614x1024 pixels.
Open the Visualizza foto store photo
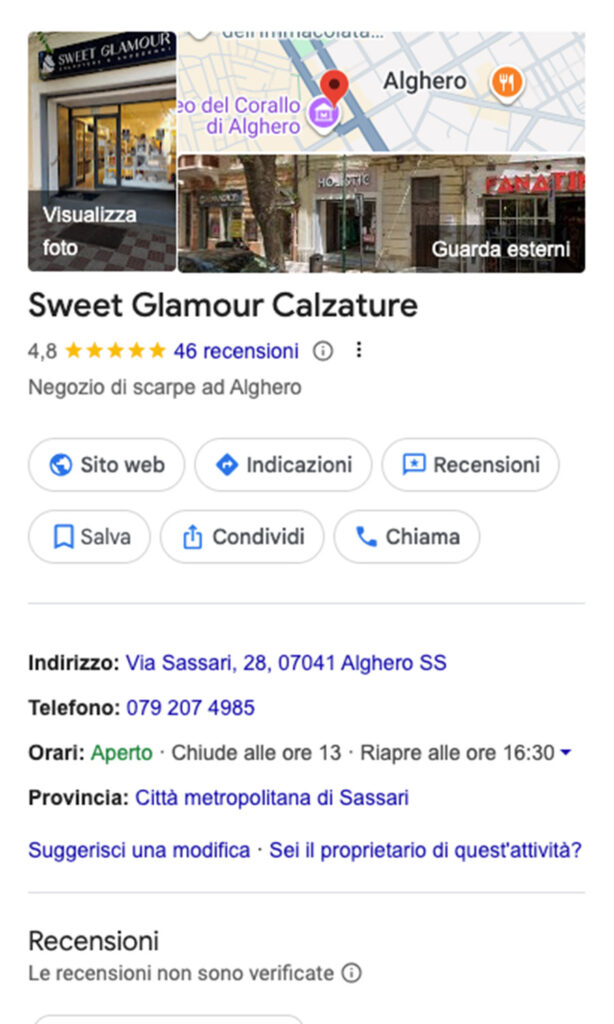click(102, 152)
